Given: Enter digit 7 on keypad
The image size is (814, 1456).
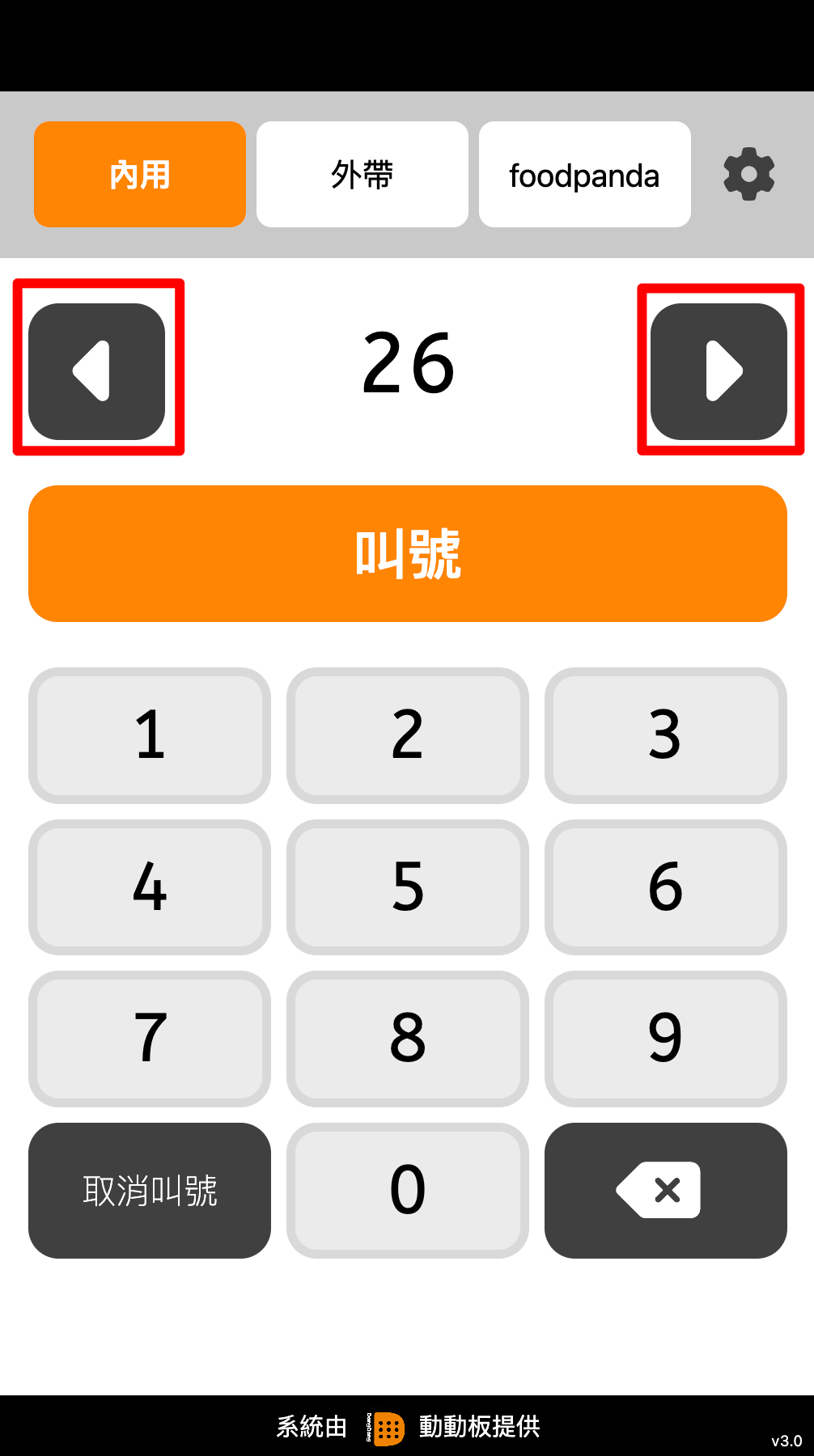Looking at the screenshot, I should coord(150,1038).
